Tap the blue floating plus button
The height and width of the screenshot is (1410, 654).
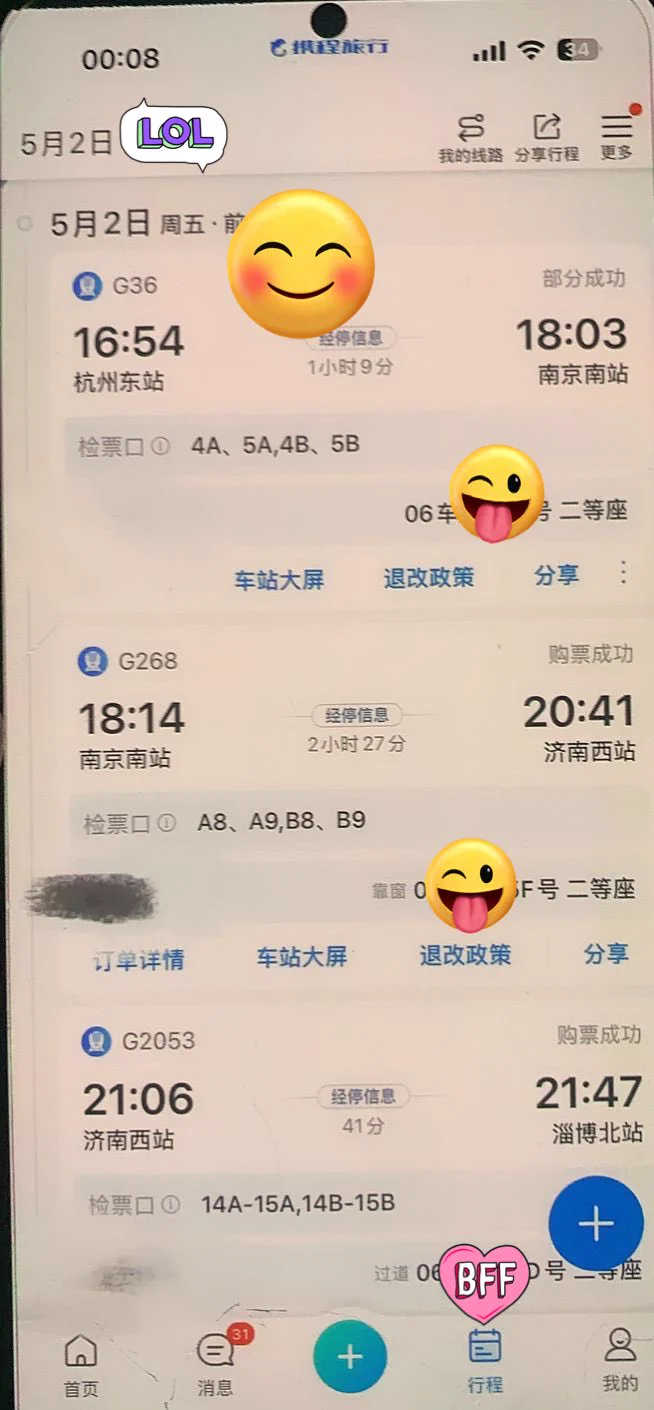596,1223
